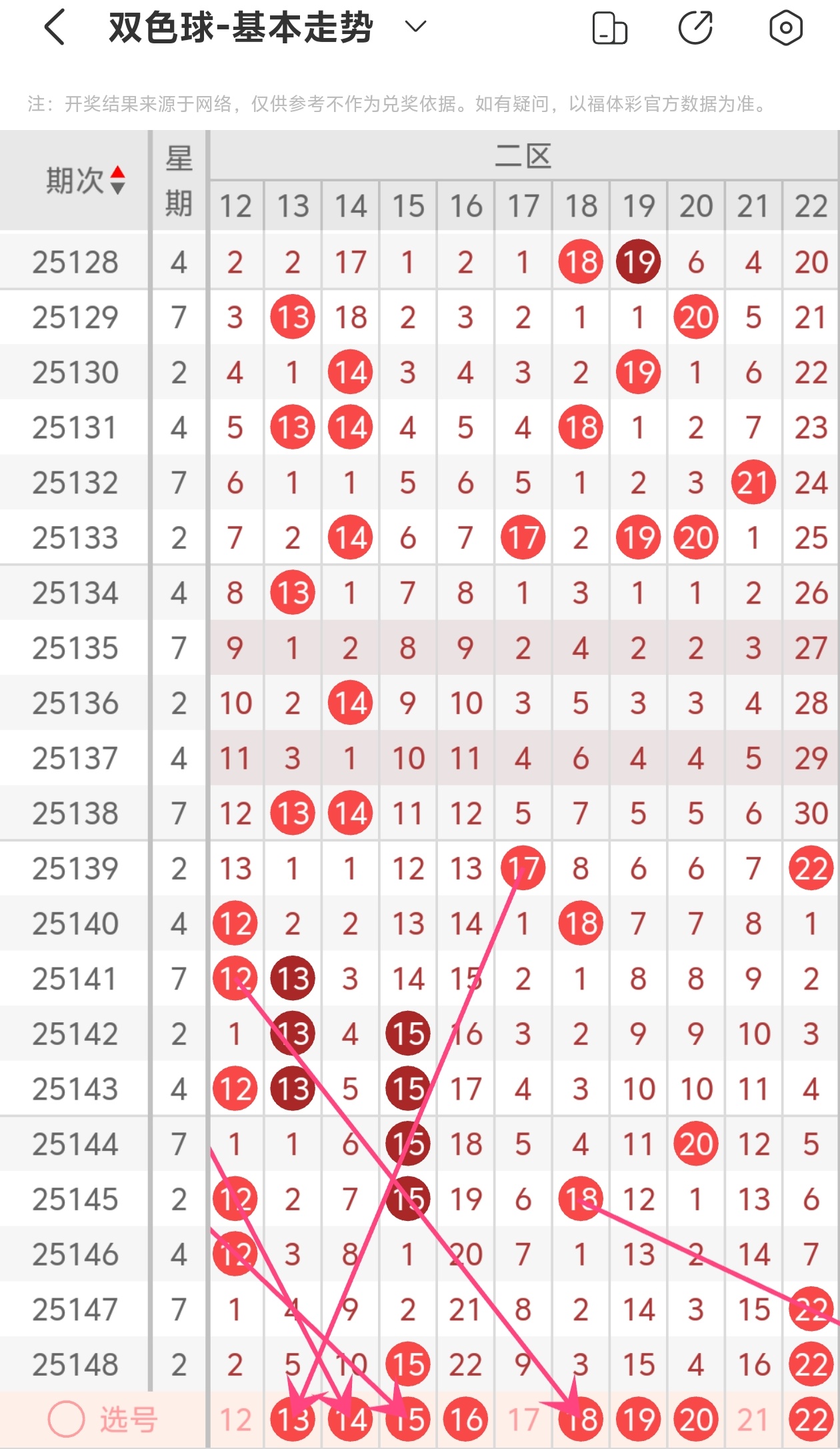Share this trend chart
Image resolution: width=840 pixels, height=1449 pixels.
tap(695, 28)
